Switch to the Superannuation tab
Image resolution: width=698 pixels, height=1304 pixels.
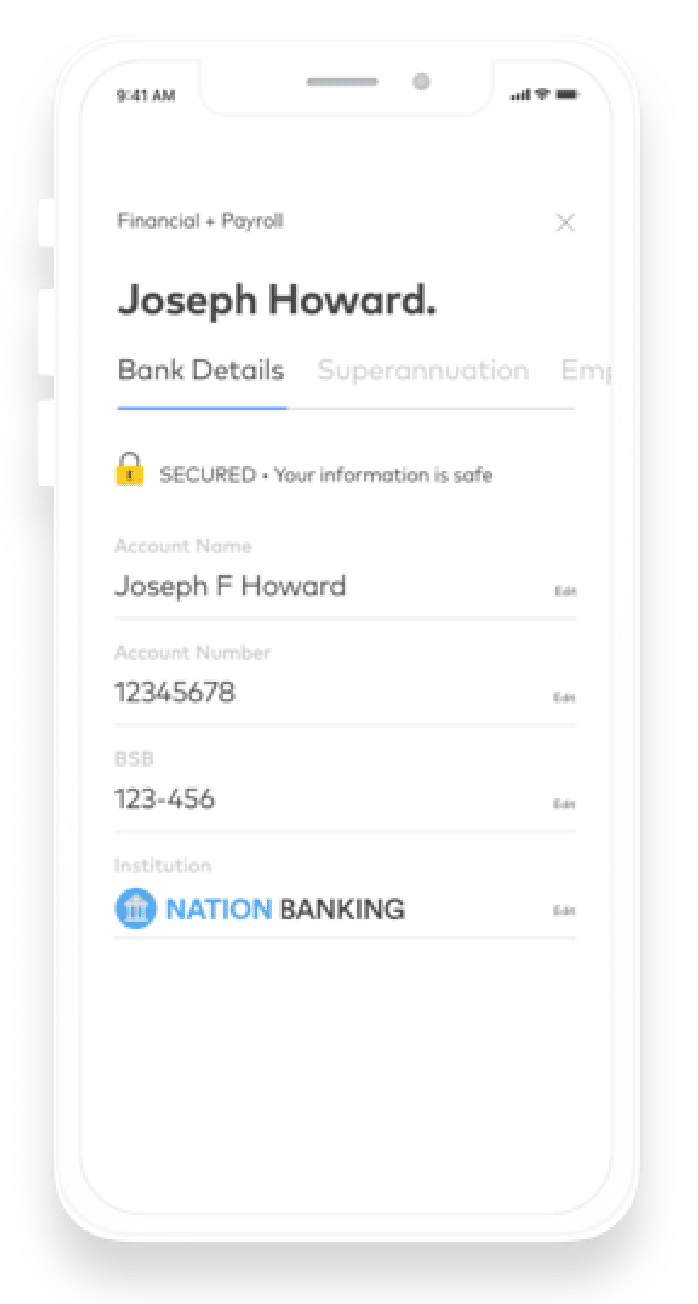[423, 371]
